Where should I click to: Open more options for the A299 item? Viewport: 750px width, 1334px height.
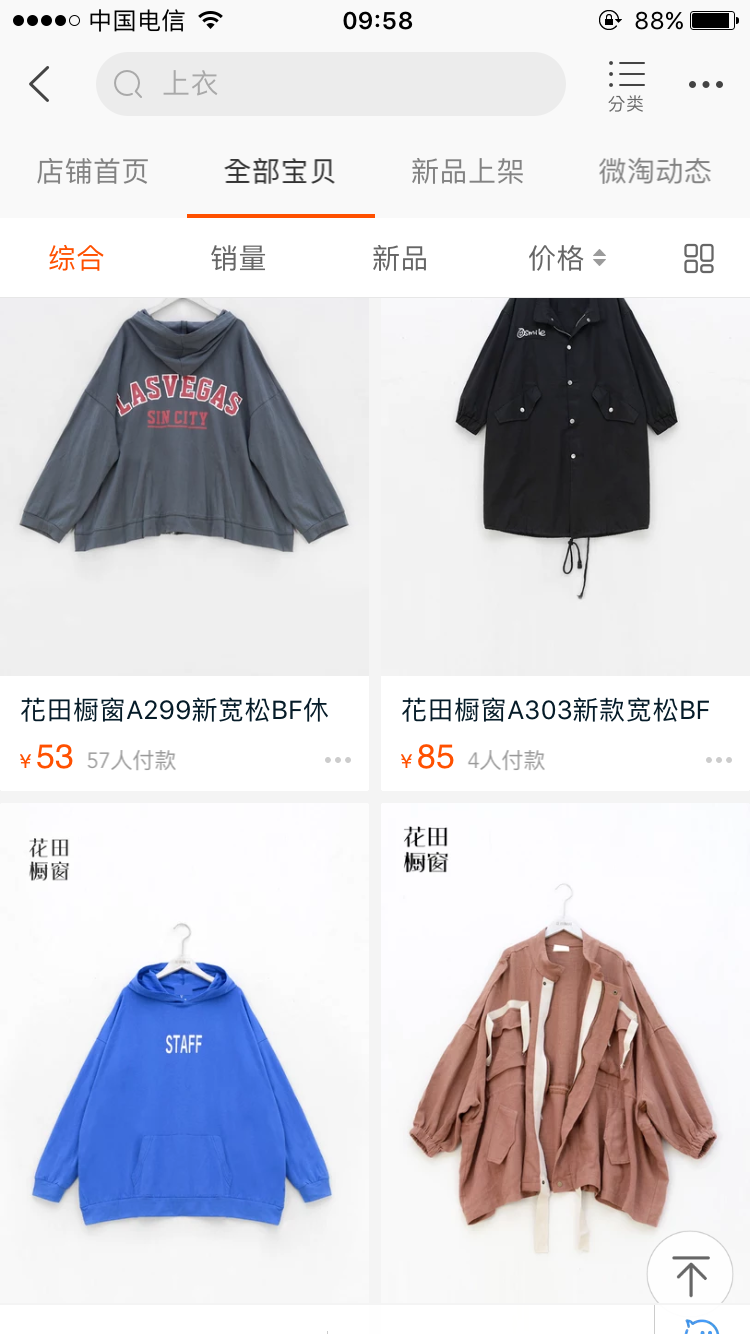[x=338, y=760]
